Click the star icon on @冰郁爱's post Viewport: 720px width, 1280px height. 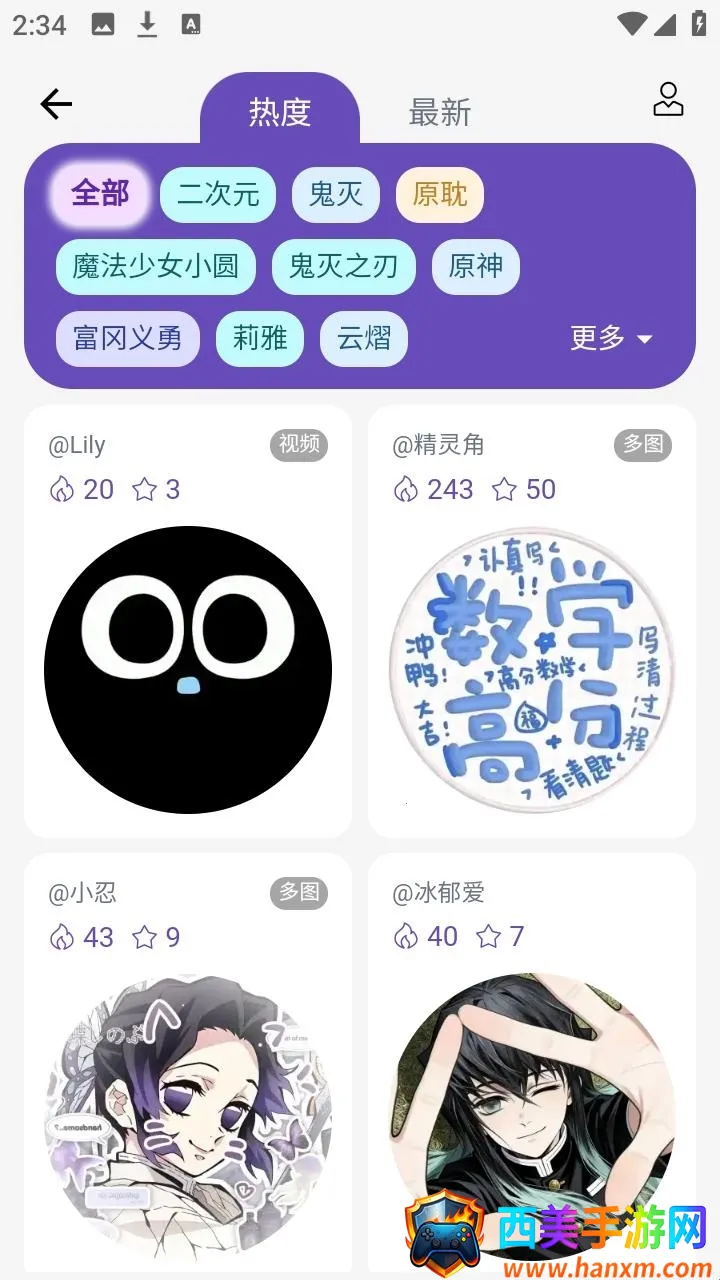coord(489,937)
